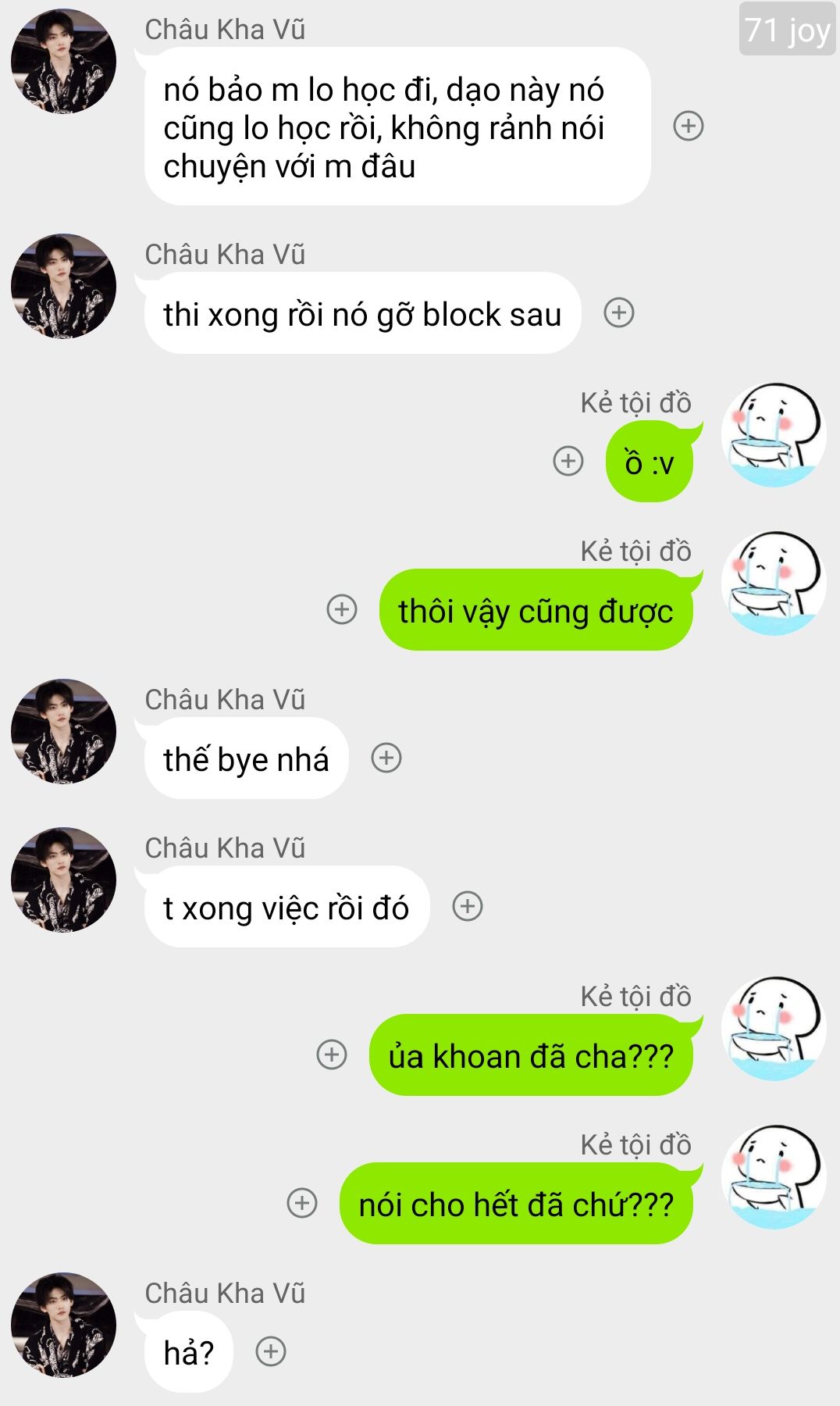Open Kẻ tội đồ's avatar beside 'ồ :v'
Viewport: 840px width, 1406px height.
[774, 435]
